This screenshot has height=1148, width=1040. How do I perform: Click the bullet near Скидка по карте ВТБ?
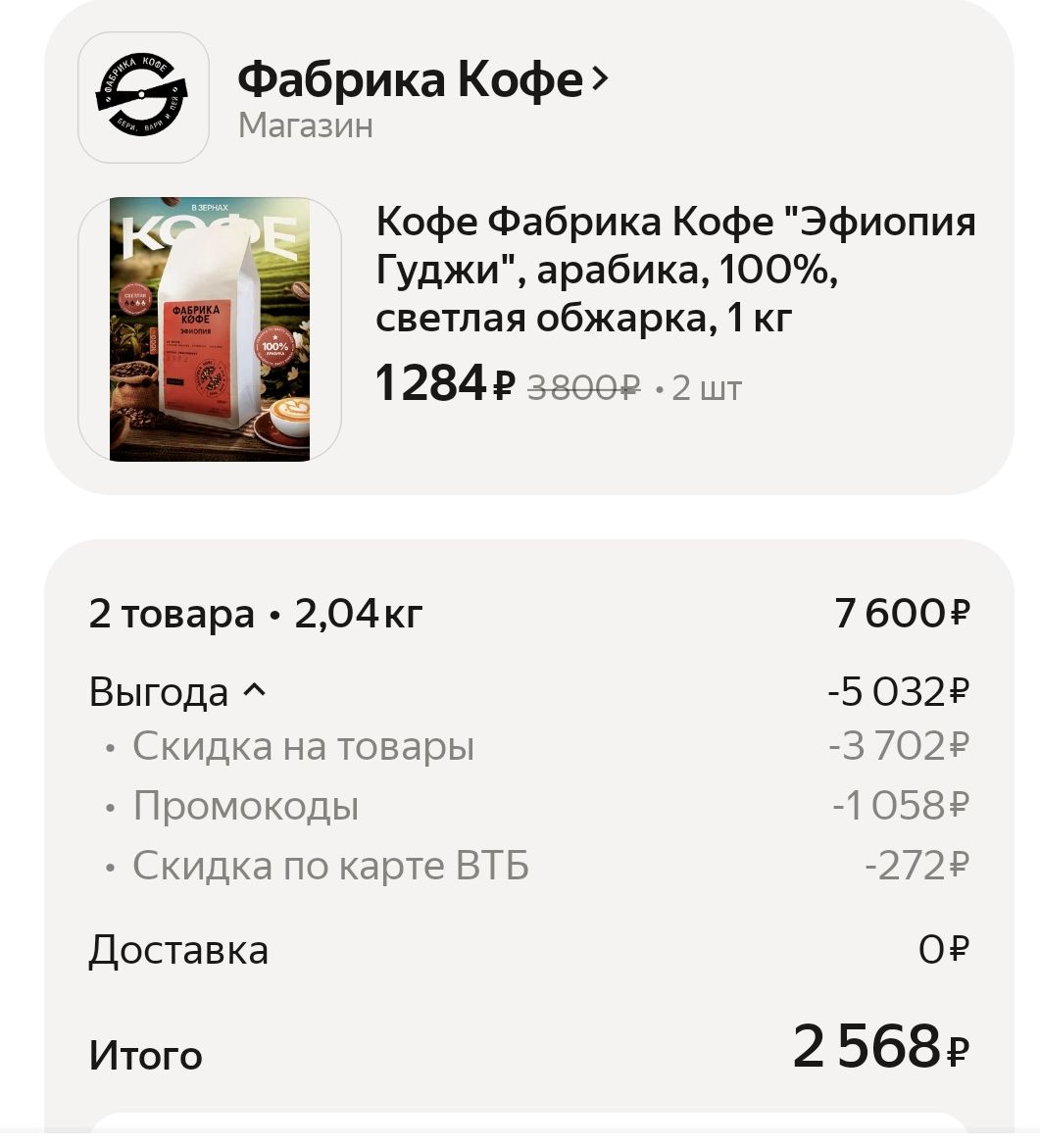[x=111, y=865]
